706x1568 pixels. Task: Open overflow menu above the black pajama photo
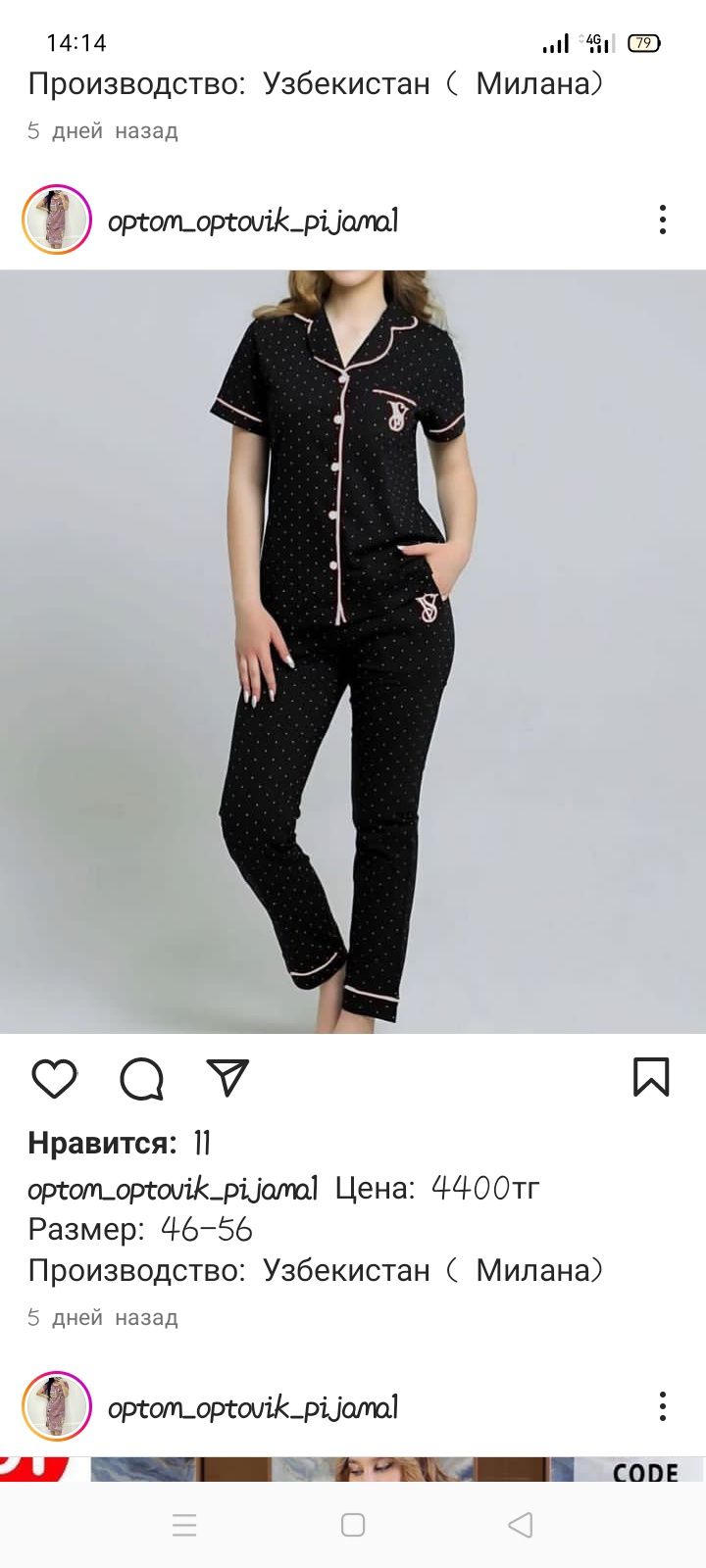coord(663,220)
